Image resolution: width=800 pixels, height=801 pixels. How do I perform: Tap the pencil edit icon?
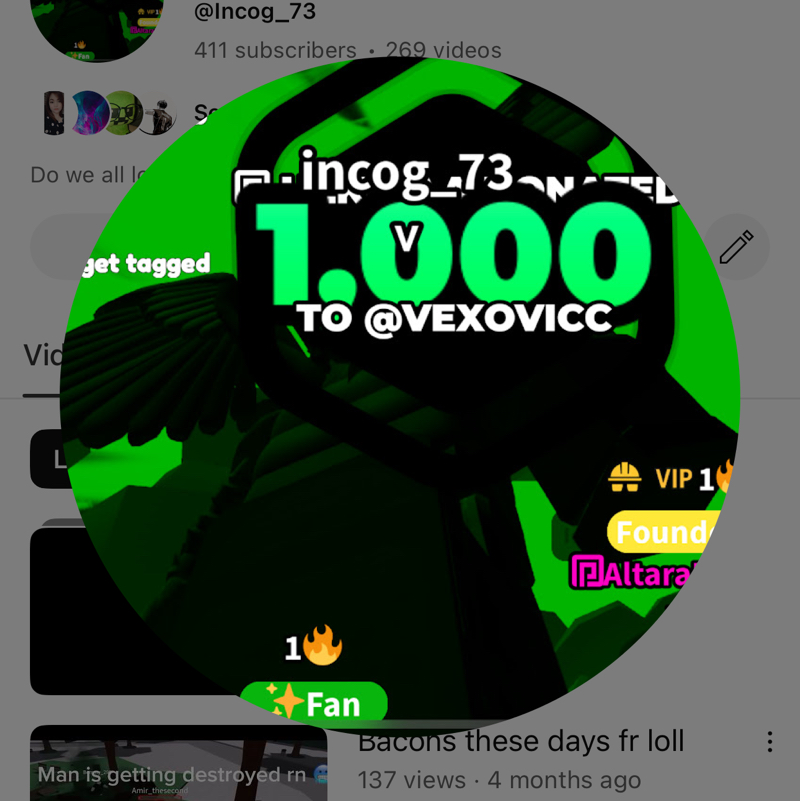pyautogui.click(x=736, y=247)
